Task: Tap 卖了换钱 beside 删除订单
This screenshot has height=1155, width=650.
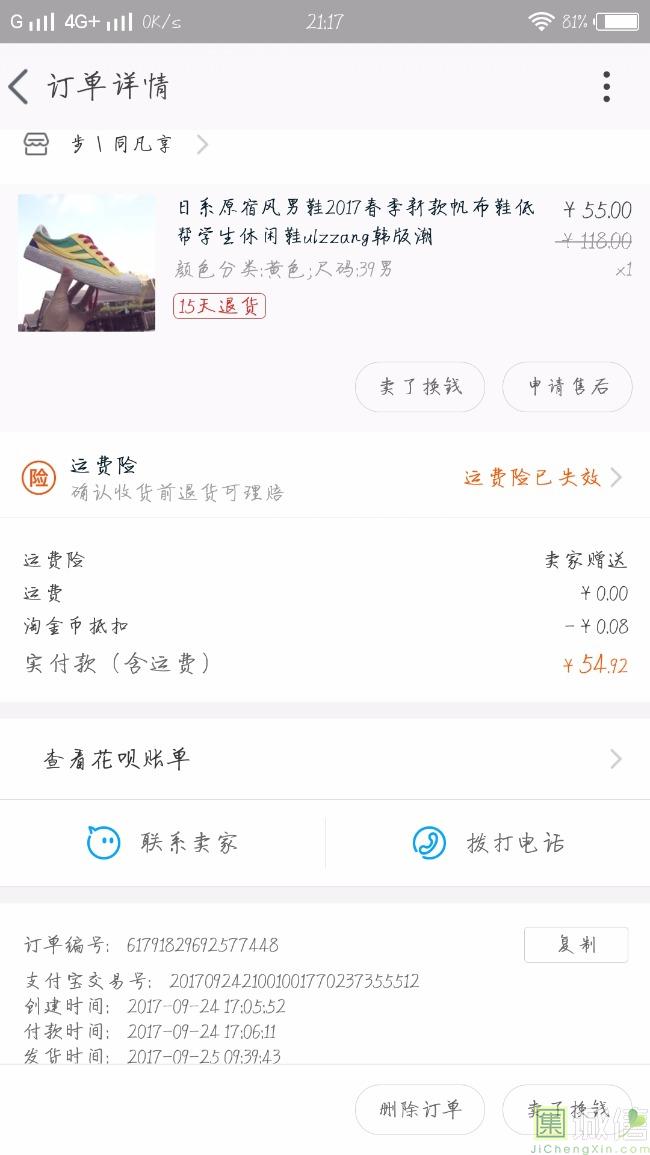Action: pyautogui.click(x=567, y=1109)
